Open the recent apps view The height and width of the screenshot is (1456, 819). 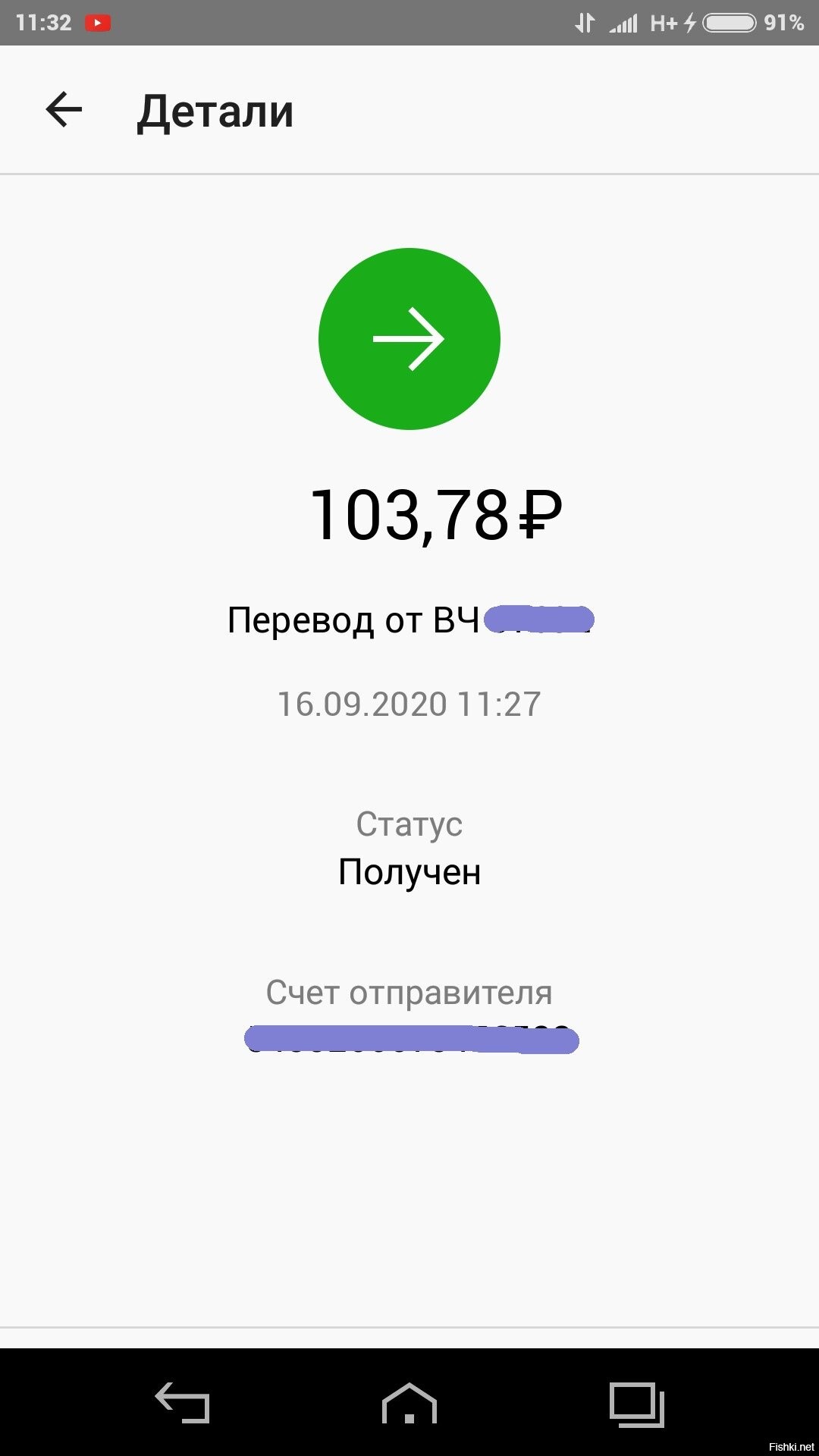click(637, 1404)
